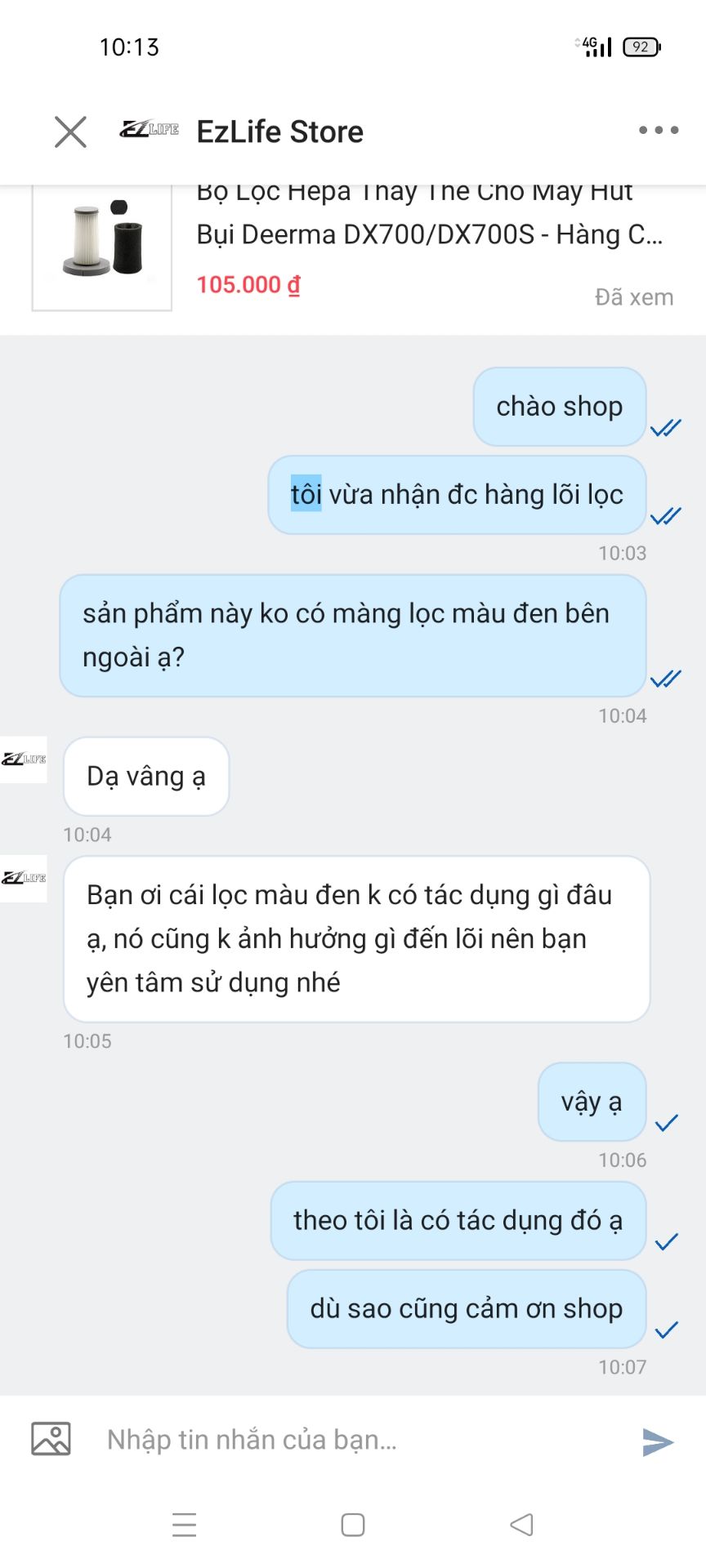Tap the send message arrow icon
The width and height of the screenshot is (706, 1568).
point(656,1439)
